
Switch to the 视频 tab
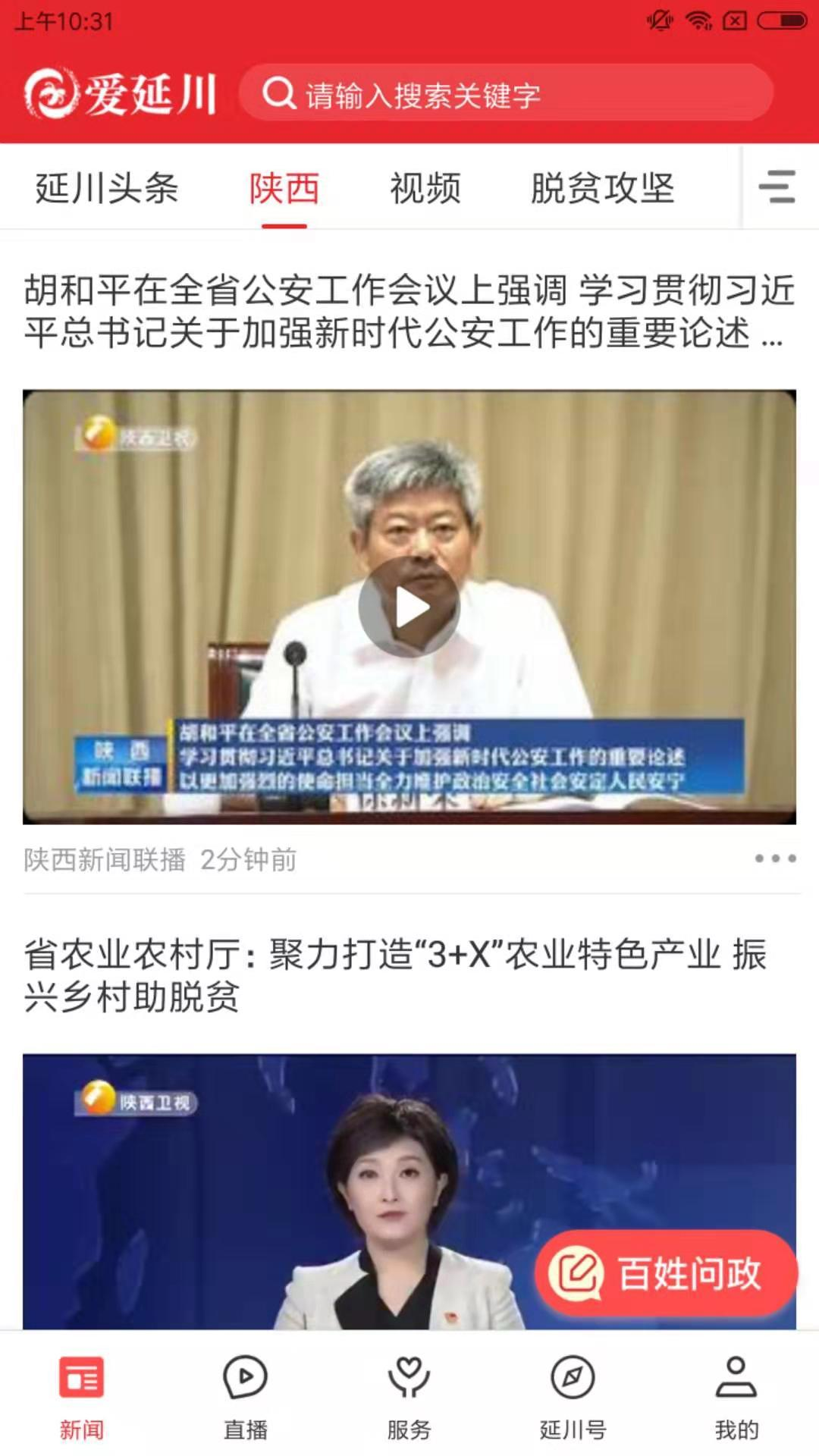[425, 188]
